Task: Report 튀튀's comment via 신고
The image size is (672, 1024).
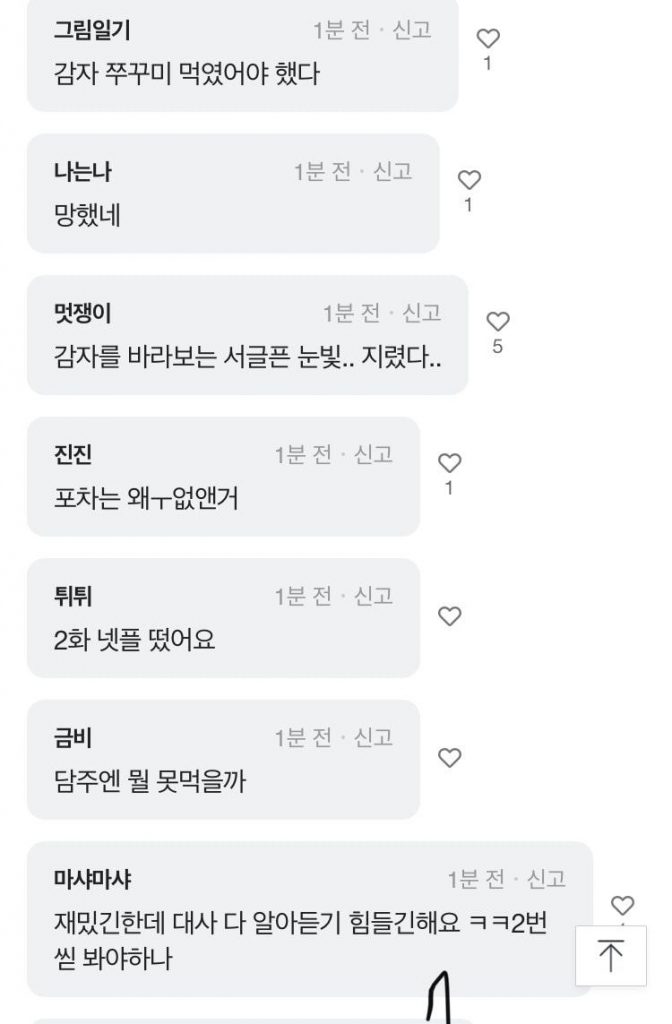Action: click(x=374, y=596)
